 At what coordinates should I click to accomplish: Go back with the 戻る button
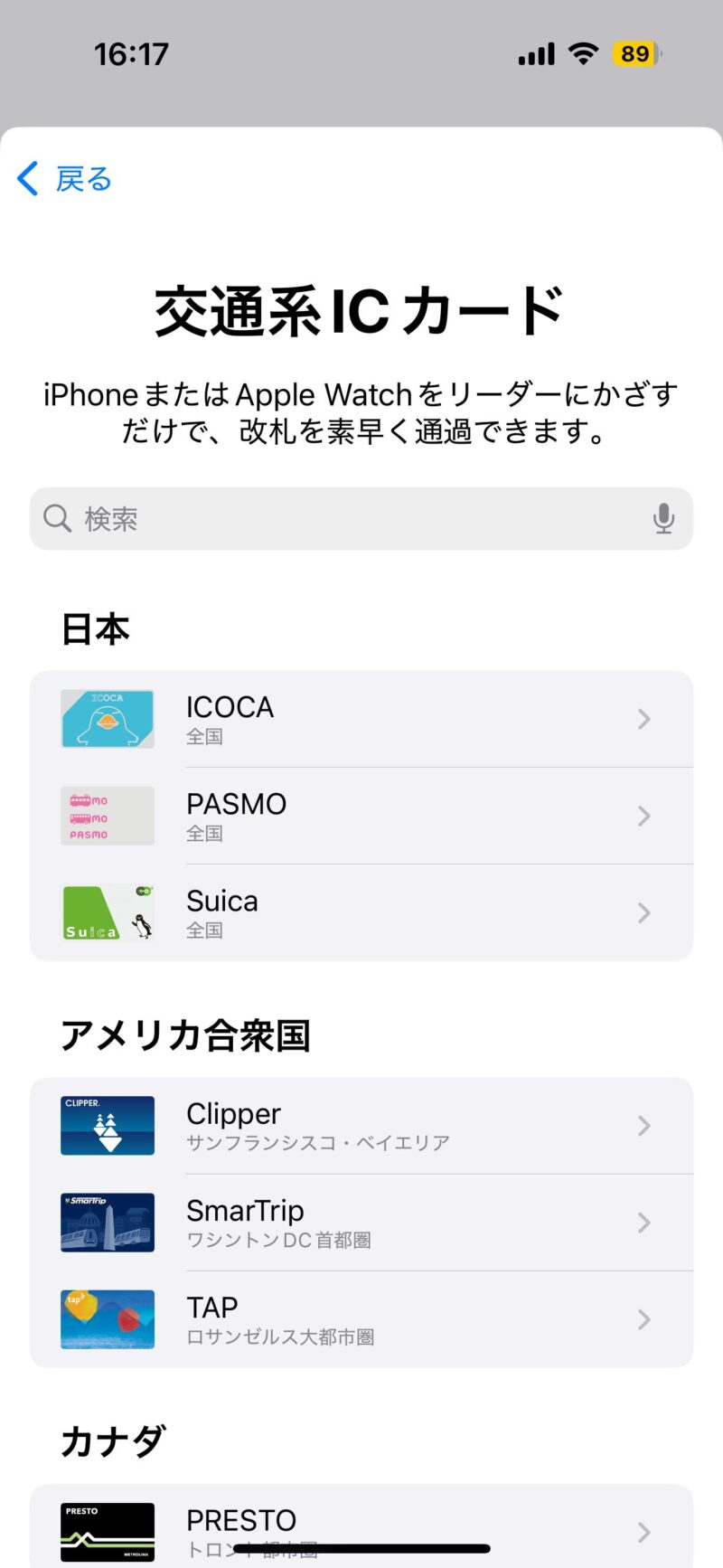[x=65, y=179]
